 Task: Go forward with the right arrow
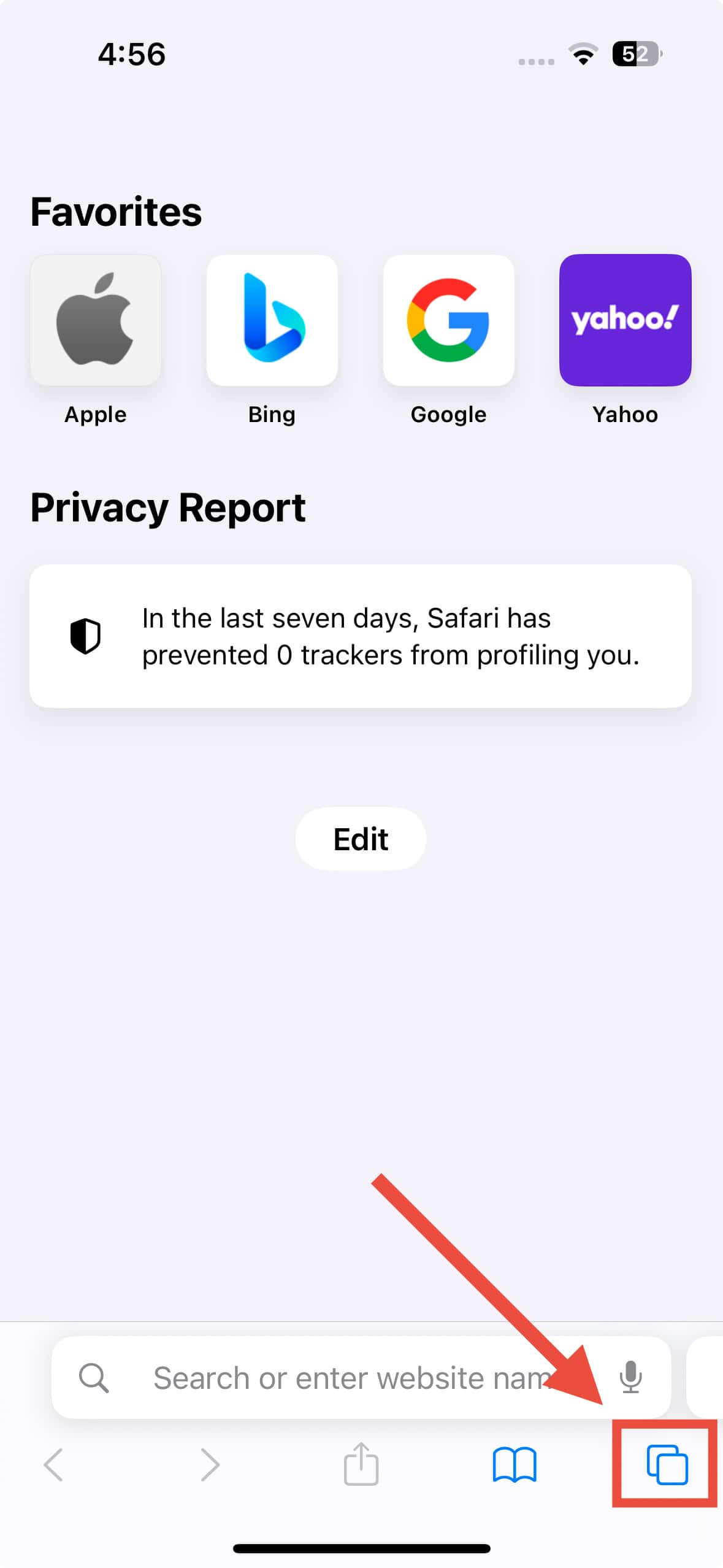pos(210,1465)
